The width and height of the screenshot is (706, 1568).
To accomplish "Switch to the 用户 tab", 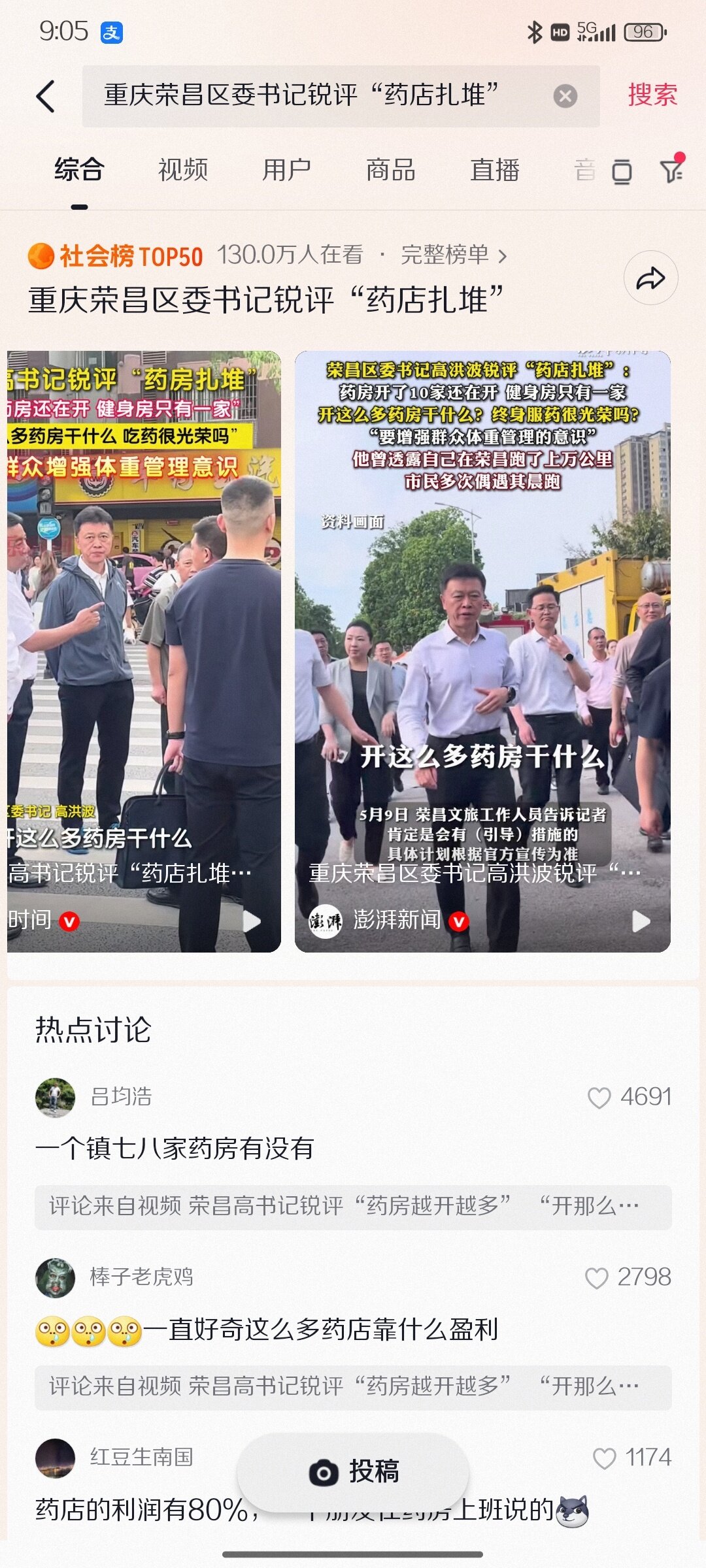I will point(286,170).
